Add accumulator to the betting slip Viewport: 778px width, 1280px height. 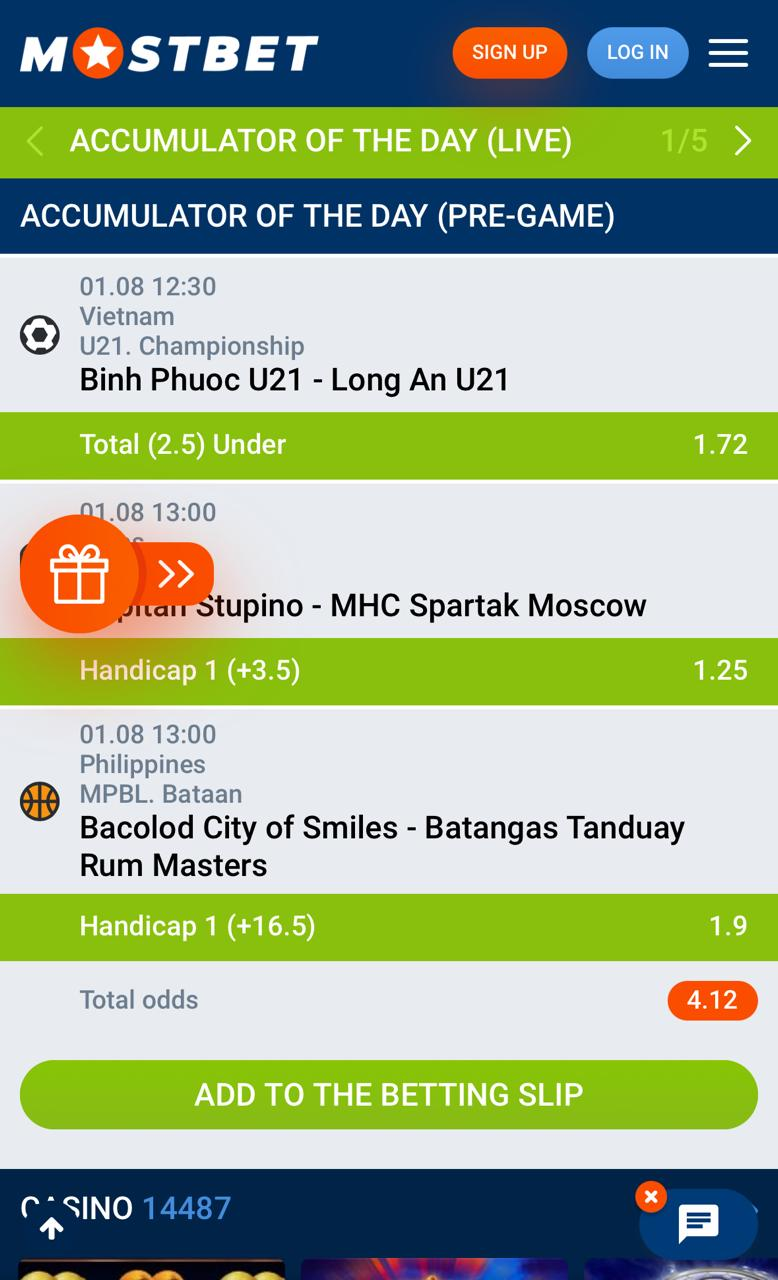tap(388, 1094)
